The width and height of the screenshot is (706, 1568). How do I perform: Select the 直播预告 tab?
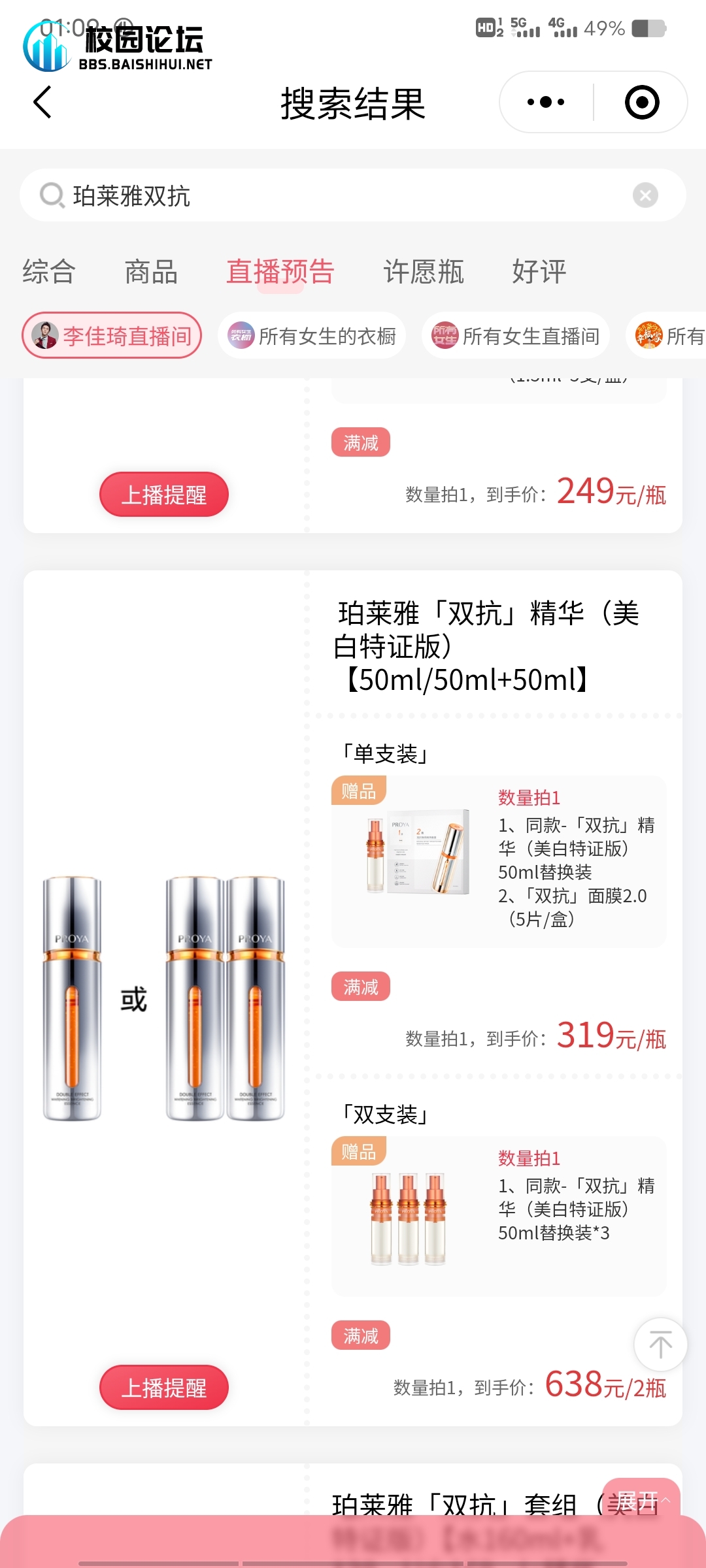(280, 272)
